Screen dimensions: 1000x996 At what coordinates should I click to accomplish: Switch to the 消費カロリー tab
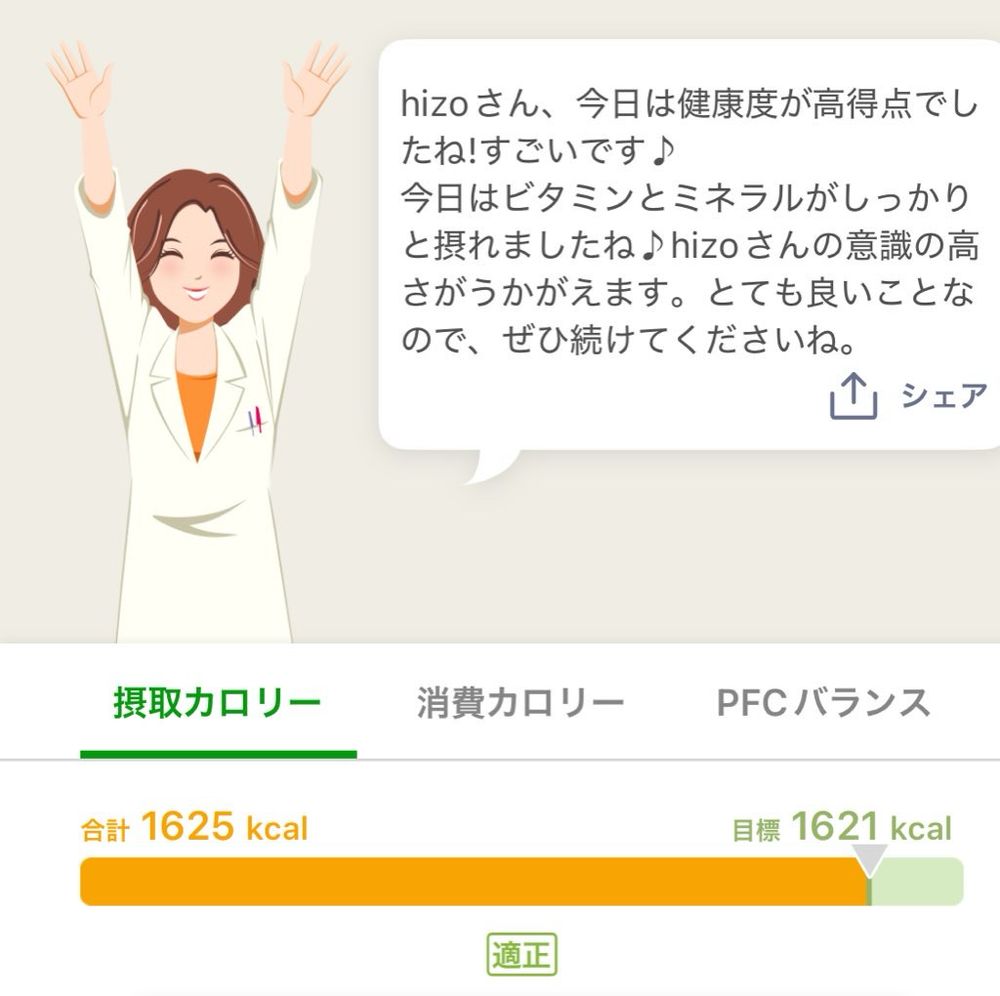(x=520, y=703)
